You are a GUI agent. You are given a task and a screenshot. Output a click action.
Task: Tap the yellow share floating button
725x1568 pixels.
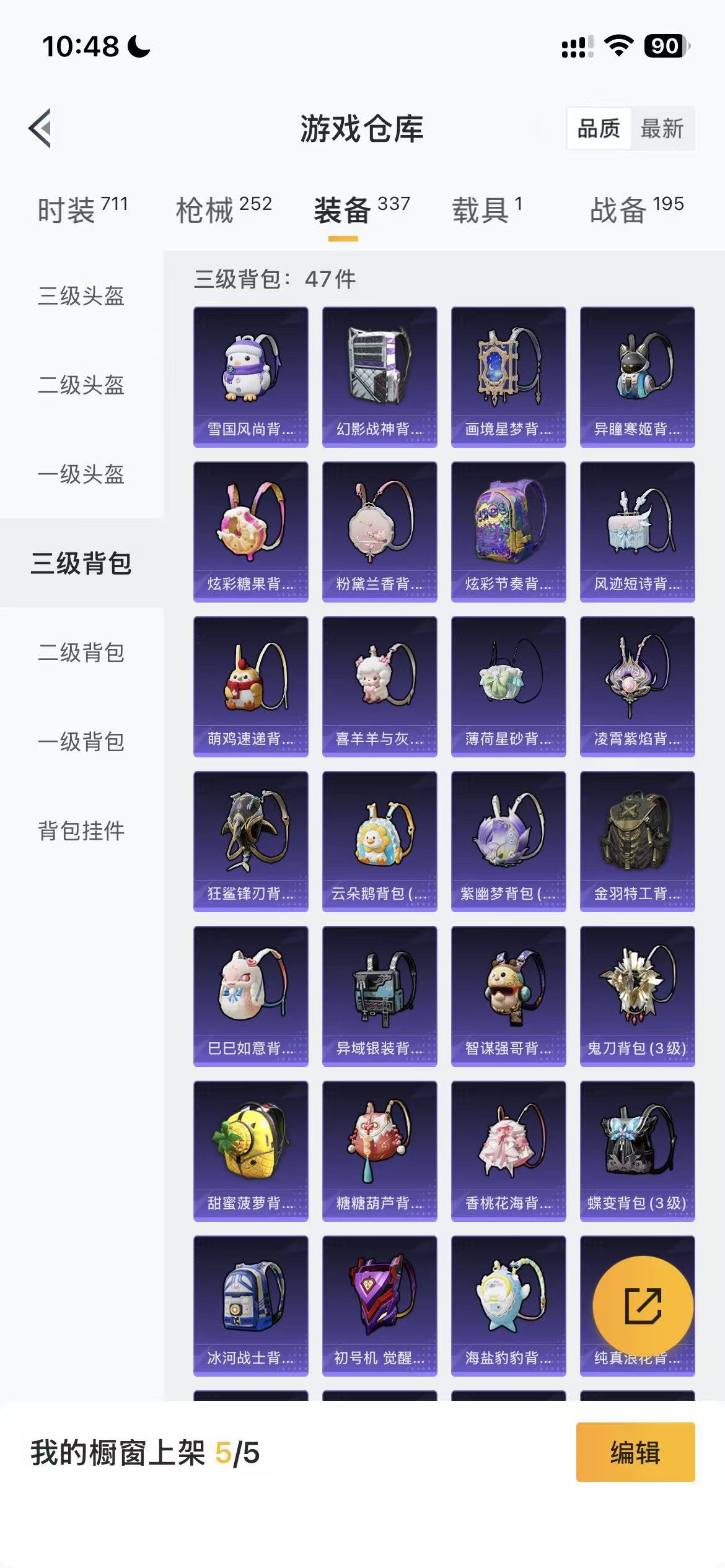(643, 1306)
